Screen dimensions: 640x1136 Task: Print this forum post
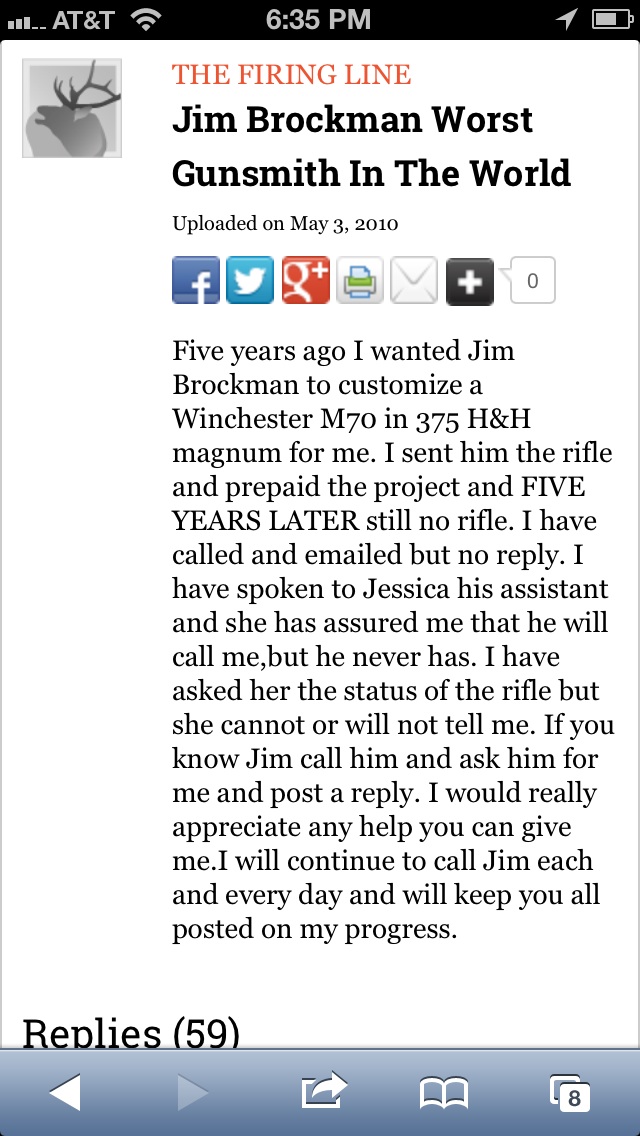(360, 280)
